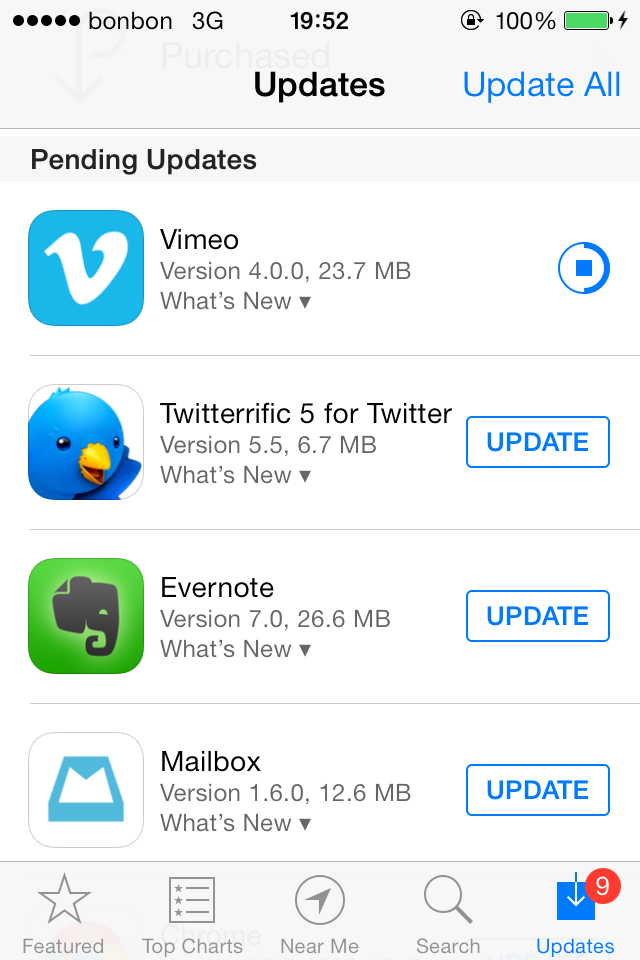The height and width of the screenshot is (960, 640).
Task: Expand What's New for Evernote
Action: pyautogui.click(x=235, y=649)
